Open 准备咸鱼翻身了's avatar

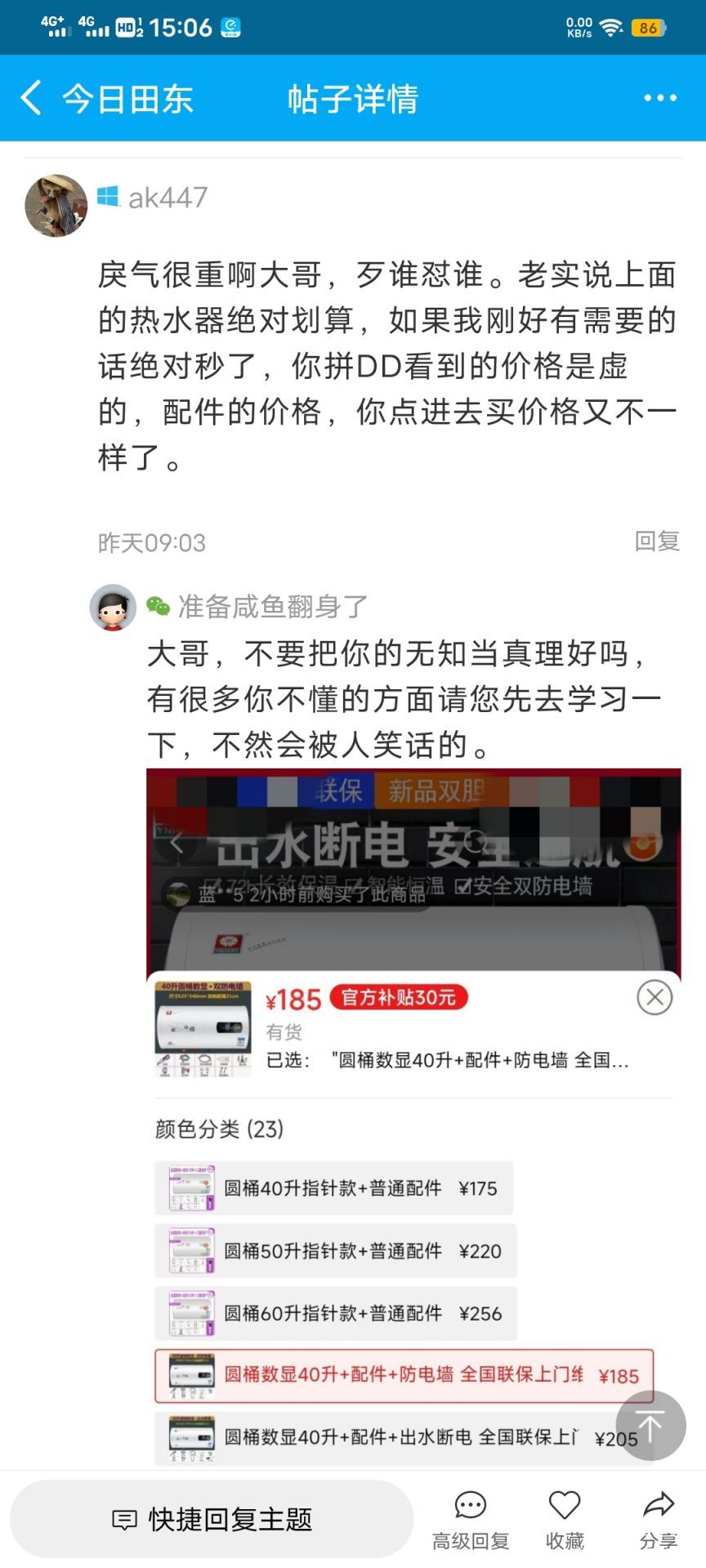tap(113, 607)
